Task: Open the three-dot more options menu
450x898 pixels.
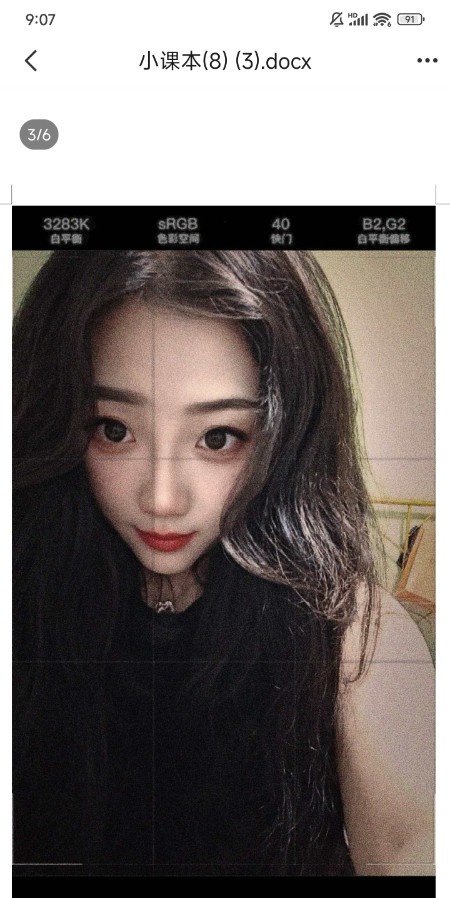Action: point(427,61)
